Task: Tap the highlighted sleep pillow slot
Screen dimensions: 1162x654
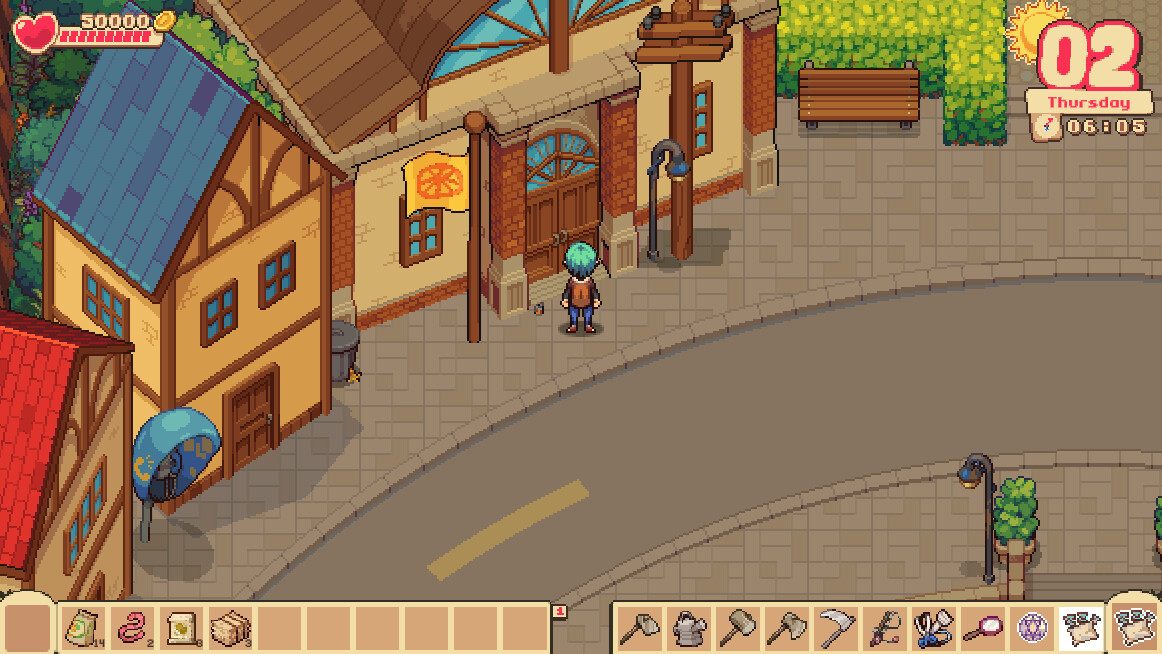Action: (1080, 628)
